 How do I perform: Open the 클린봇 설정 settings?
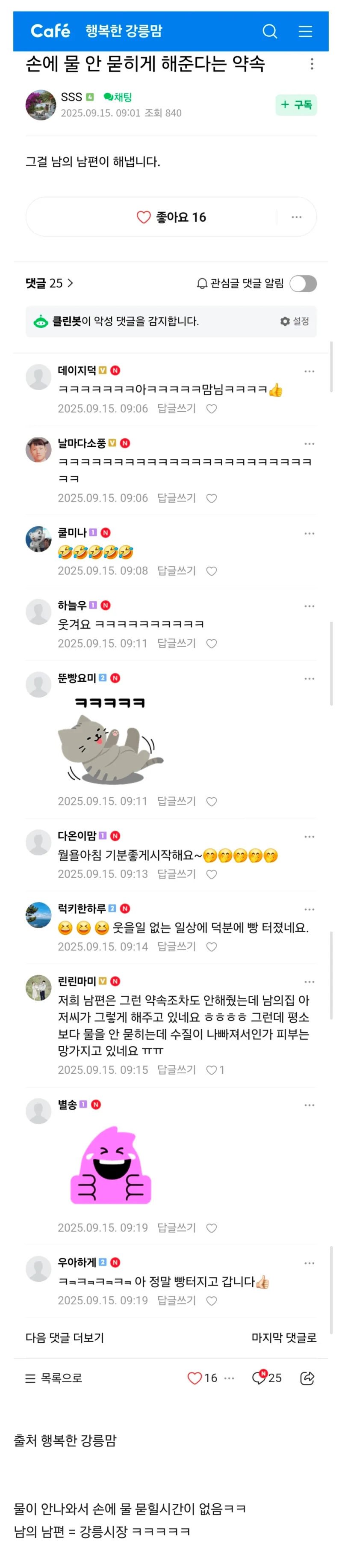[x=295, y=321]
